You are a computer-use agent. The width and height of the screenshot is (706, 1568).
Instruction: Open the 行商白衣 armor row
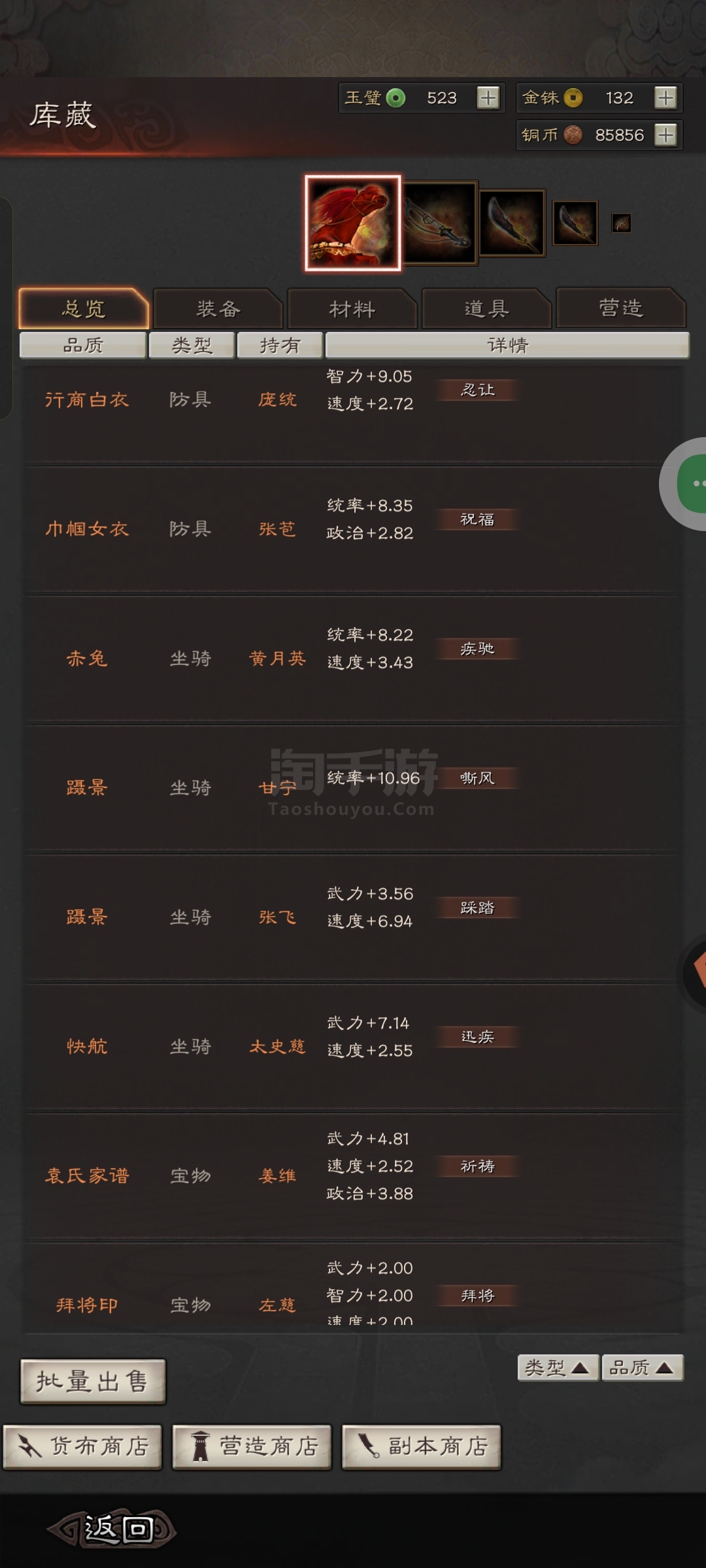pyautogui.click(x=353, y=399)
